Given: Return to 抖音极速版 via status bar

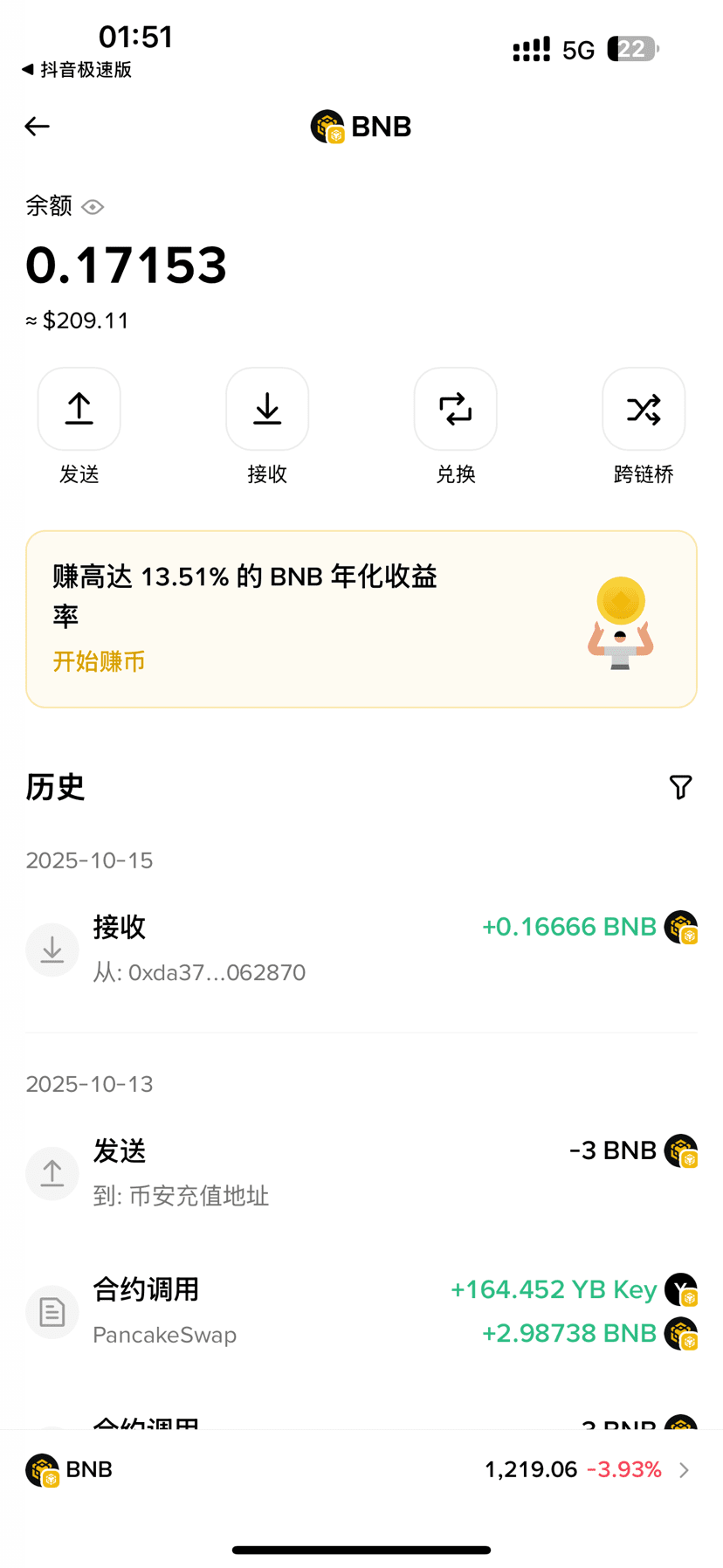Looking at the screenshot, I should [77, 70].
